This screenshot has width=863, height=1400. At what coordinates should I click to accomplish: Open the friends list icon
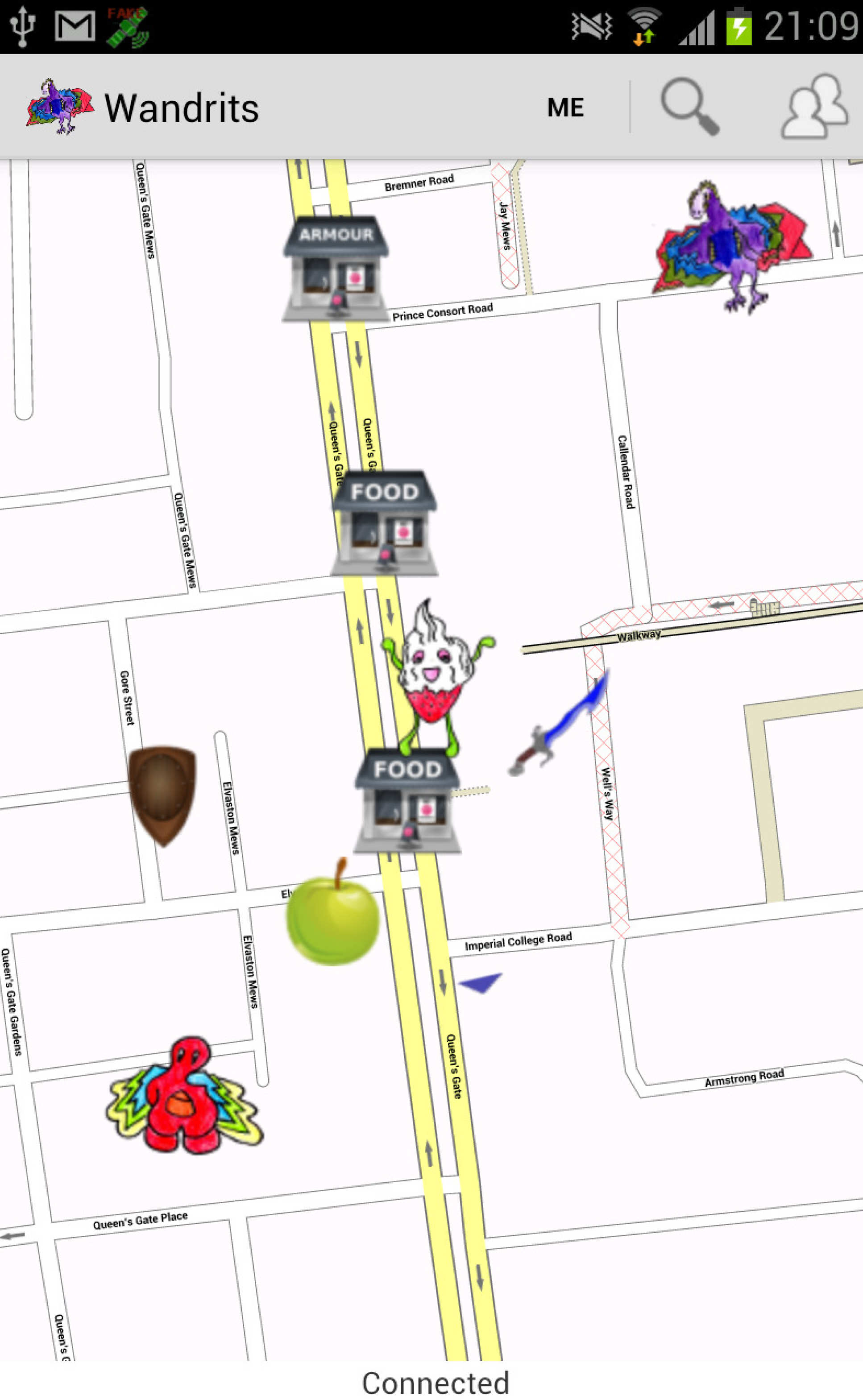(x=815, y=107)
